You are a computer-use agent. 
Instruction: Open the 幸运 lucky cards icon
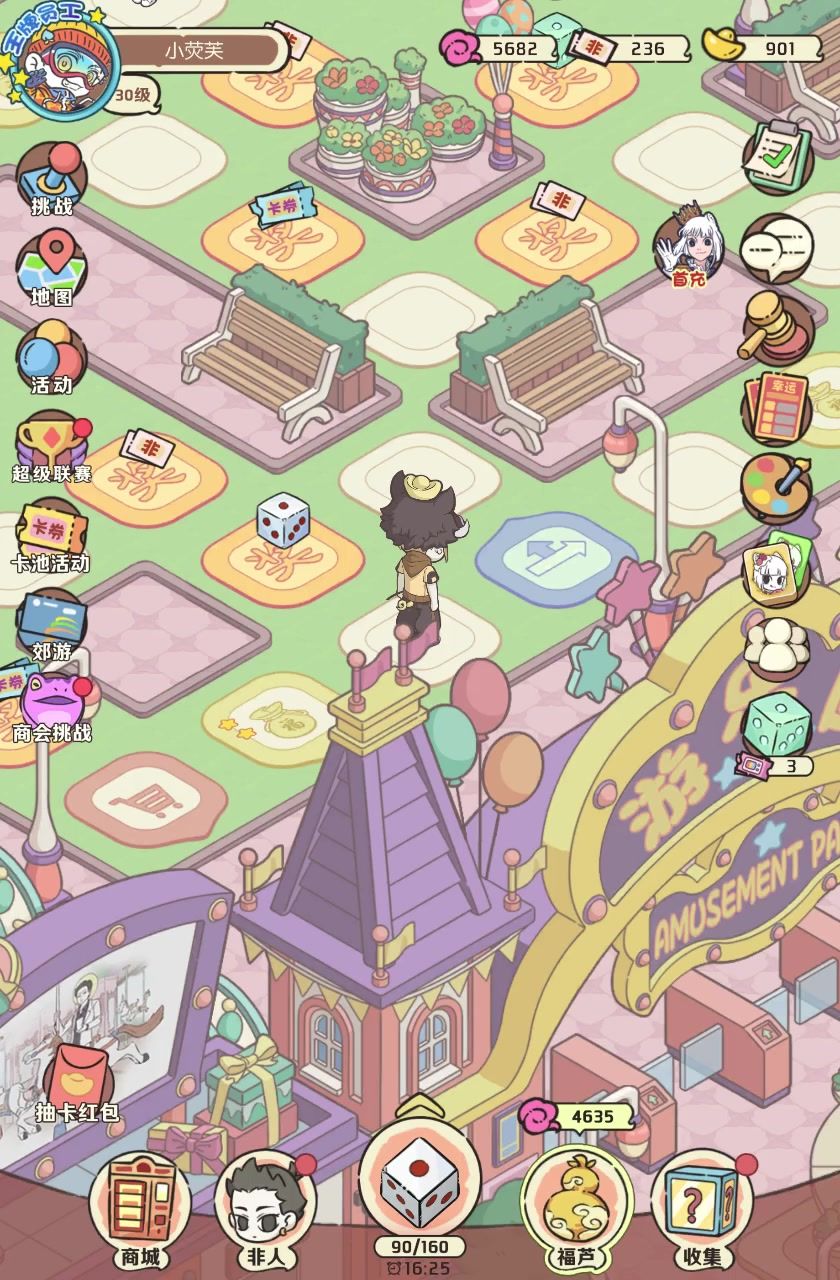coord(776,407)
